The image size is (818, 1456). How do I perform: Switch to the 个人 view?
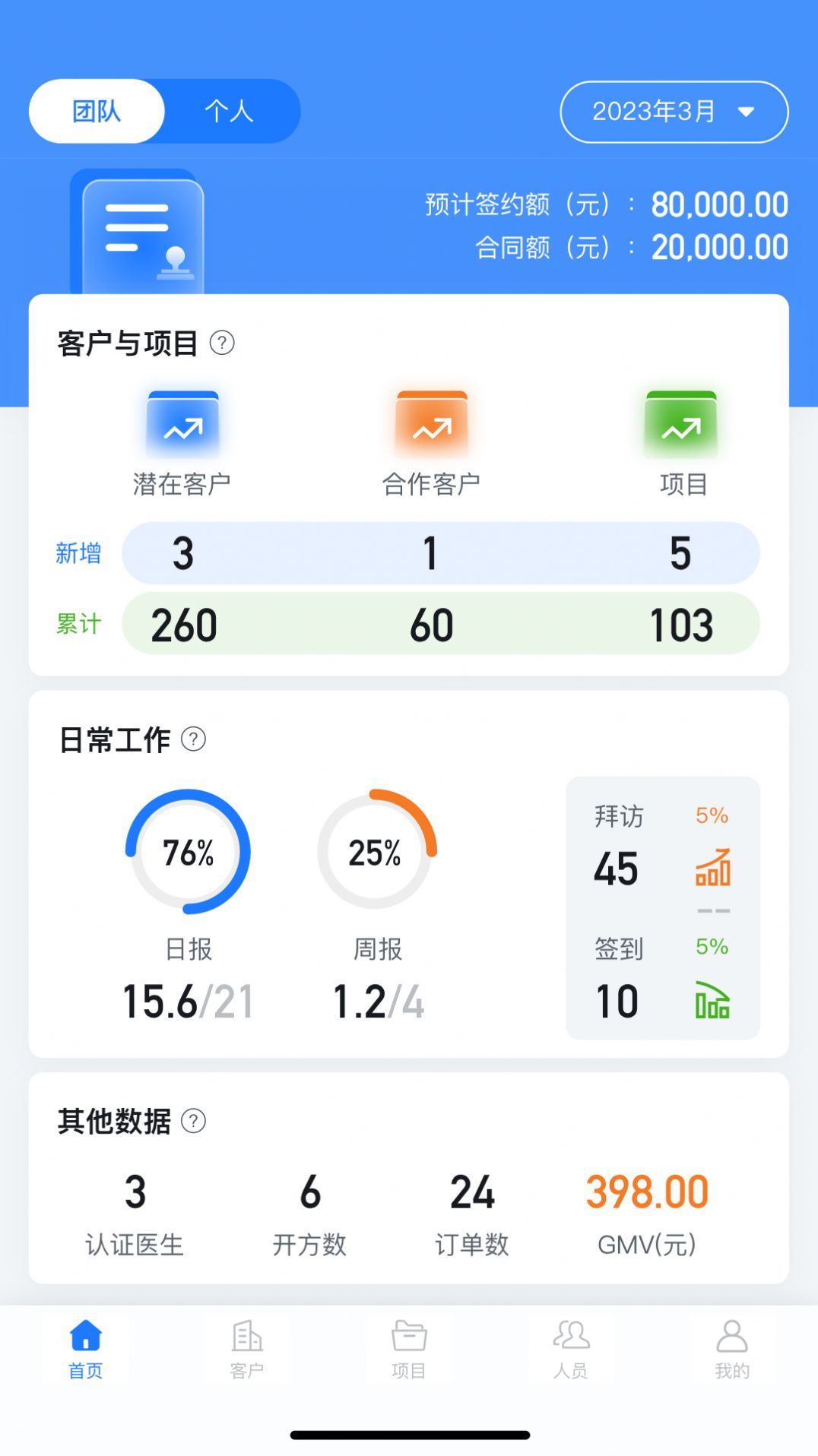pyautogui.click(x=227, y=111)
